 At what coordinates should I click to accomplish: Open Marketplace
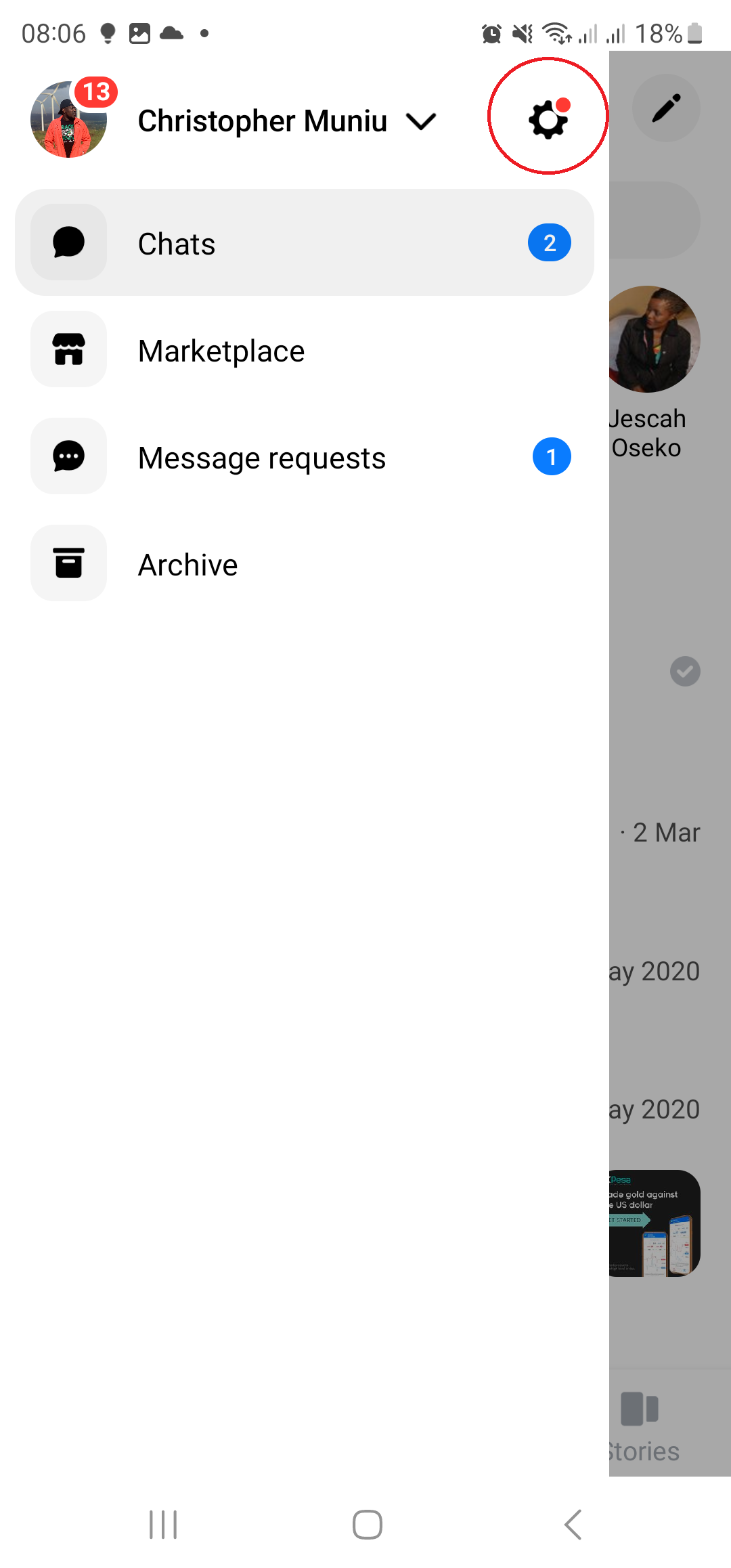pos(305,349)
